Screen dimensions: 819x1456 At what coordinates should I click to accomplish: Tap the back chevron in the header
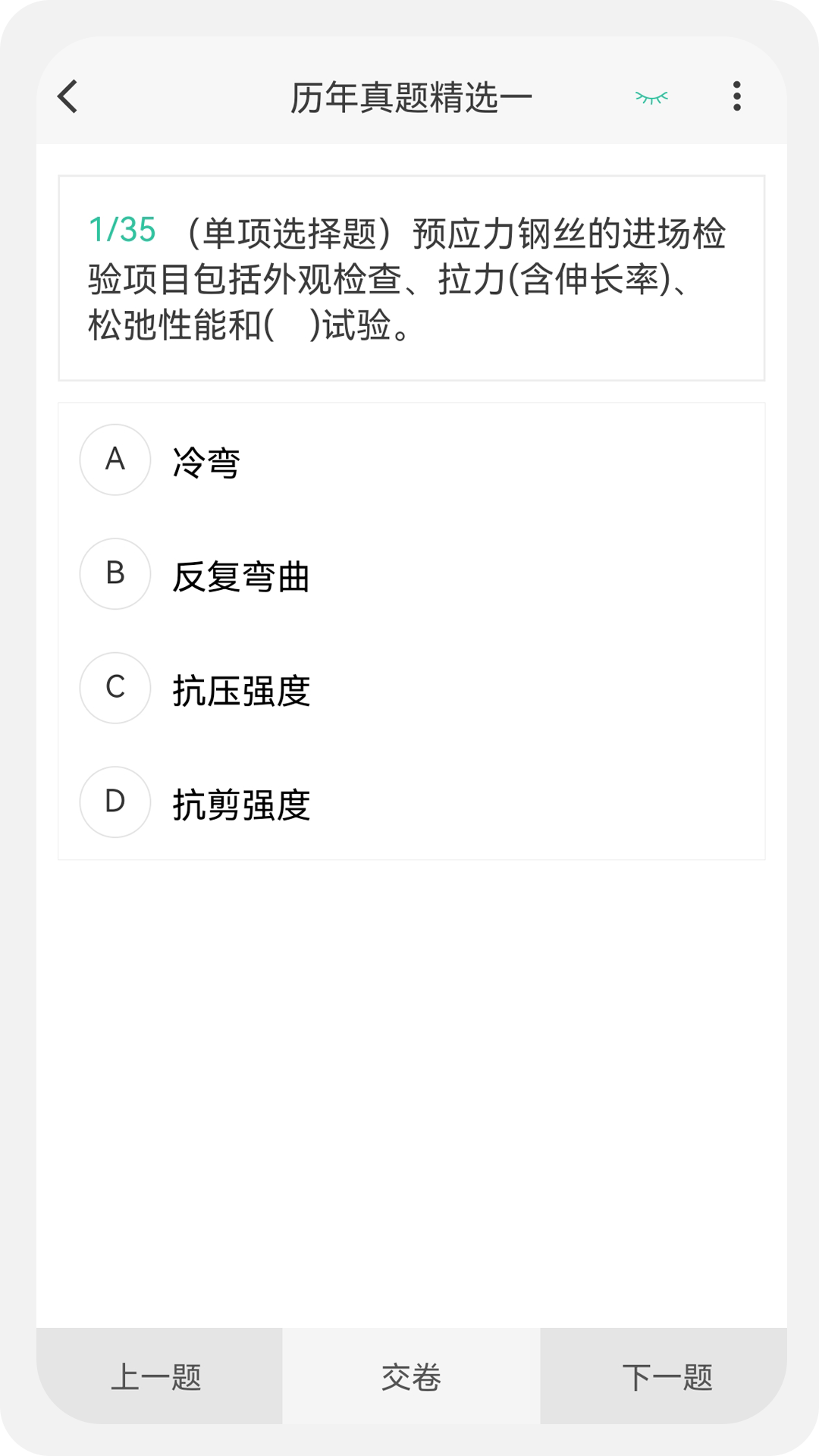68,98
